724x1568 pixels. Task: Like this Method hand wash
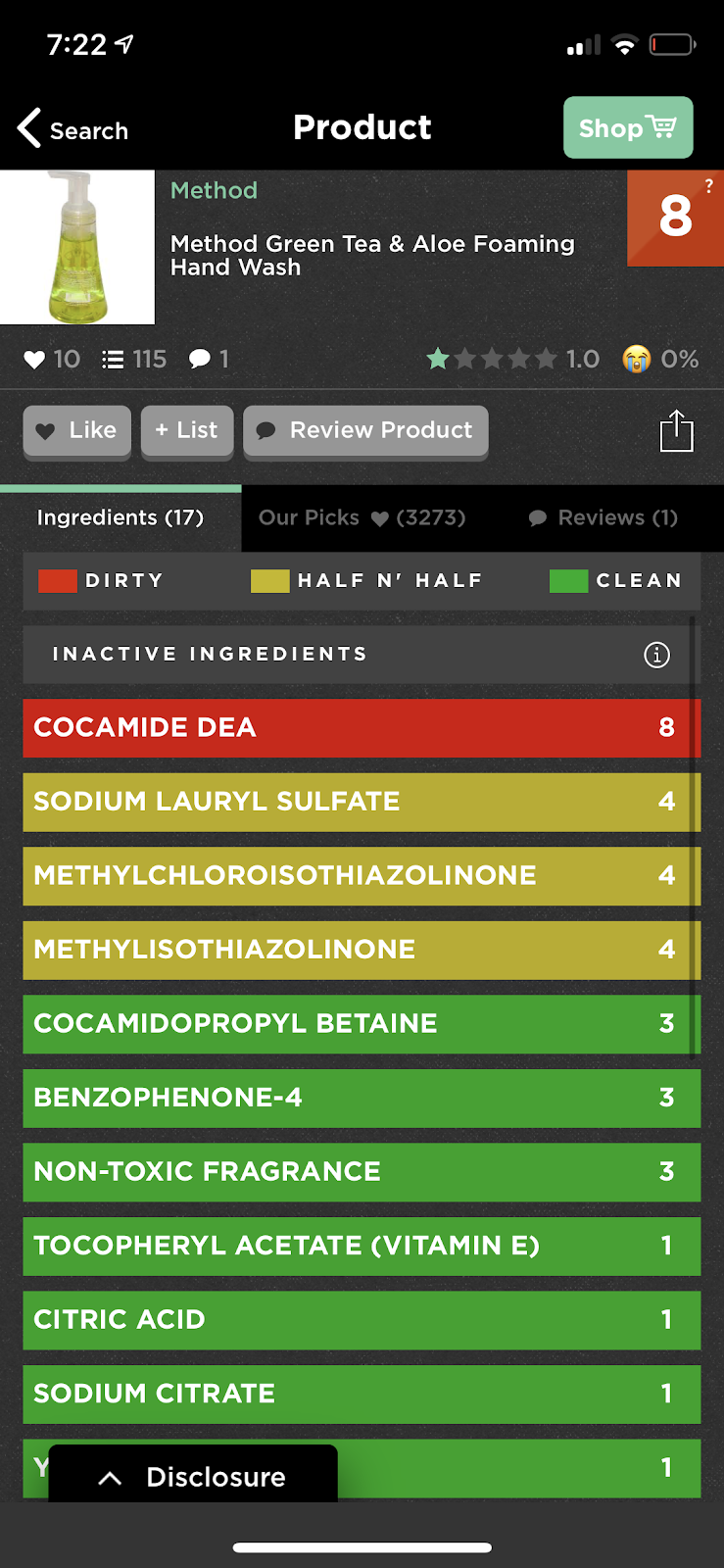(x=77, y=431)
